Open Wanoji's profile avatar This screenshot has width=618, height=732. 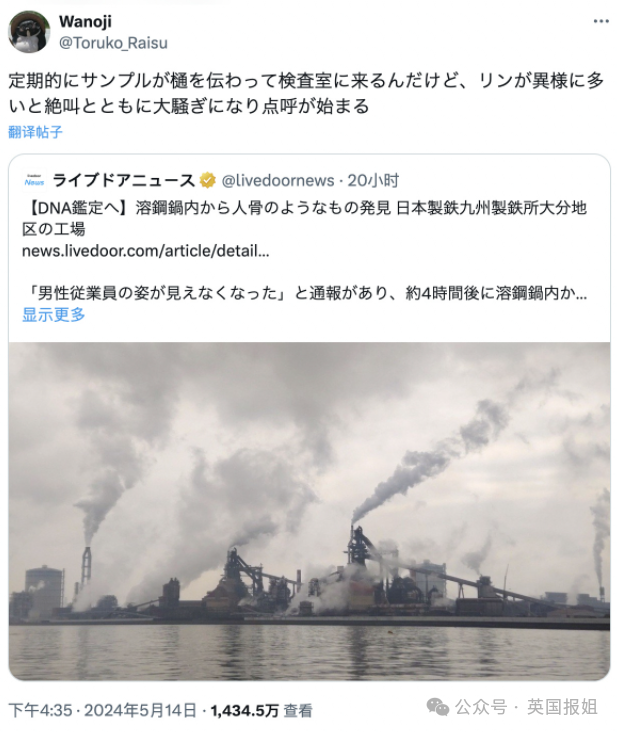click(x=29, y=31)
